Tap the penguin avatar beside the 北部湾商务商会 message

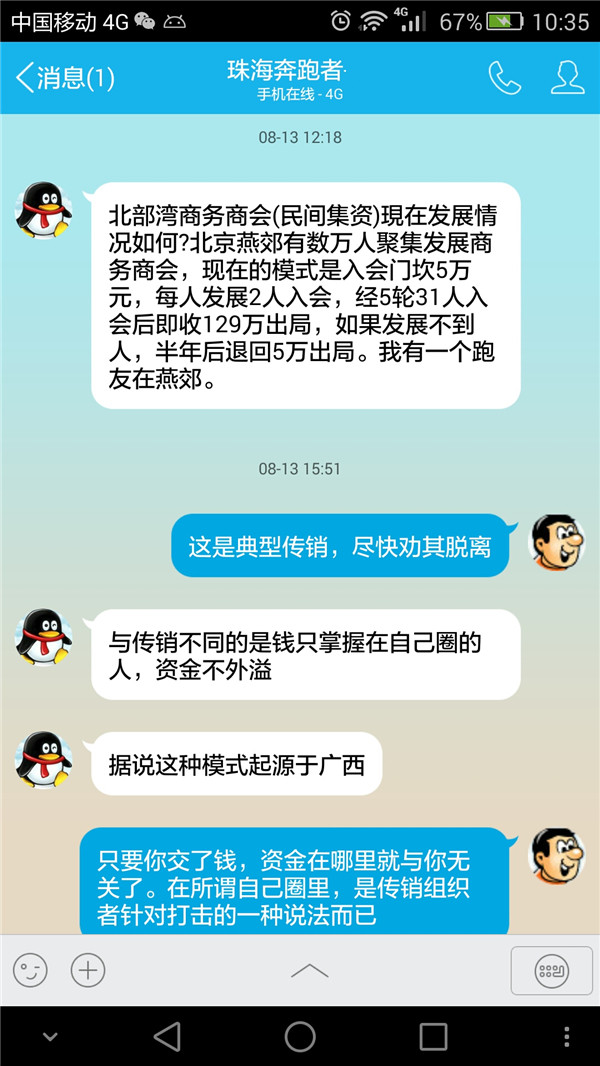point(44,210)
